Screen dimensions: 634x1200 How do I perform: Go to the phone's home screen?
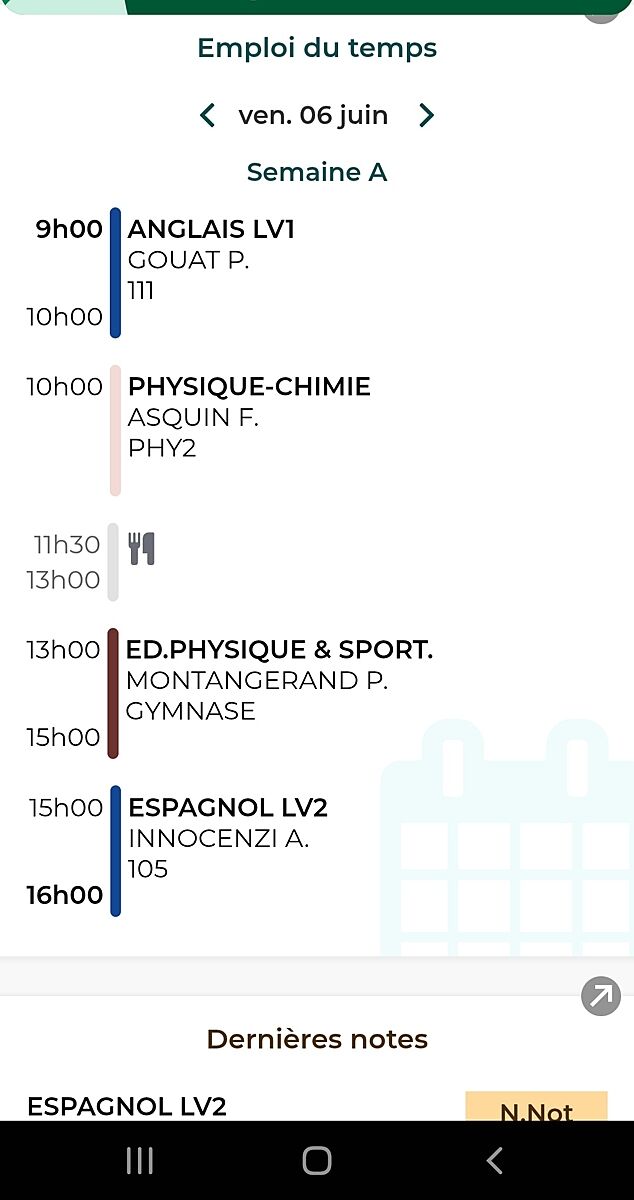[x=317, y=1160]
